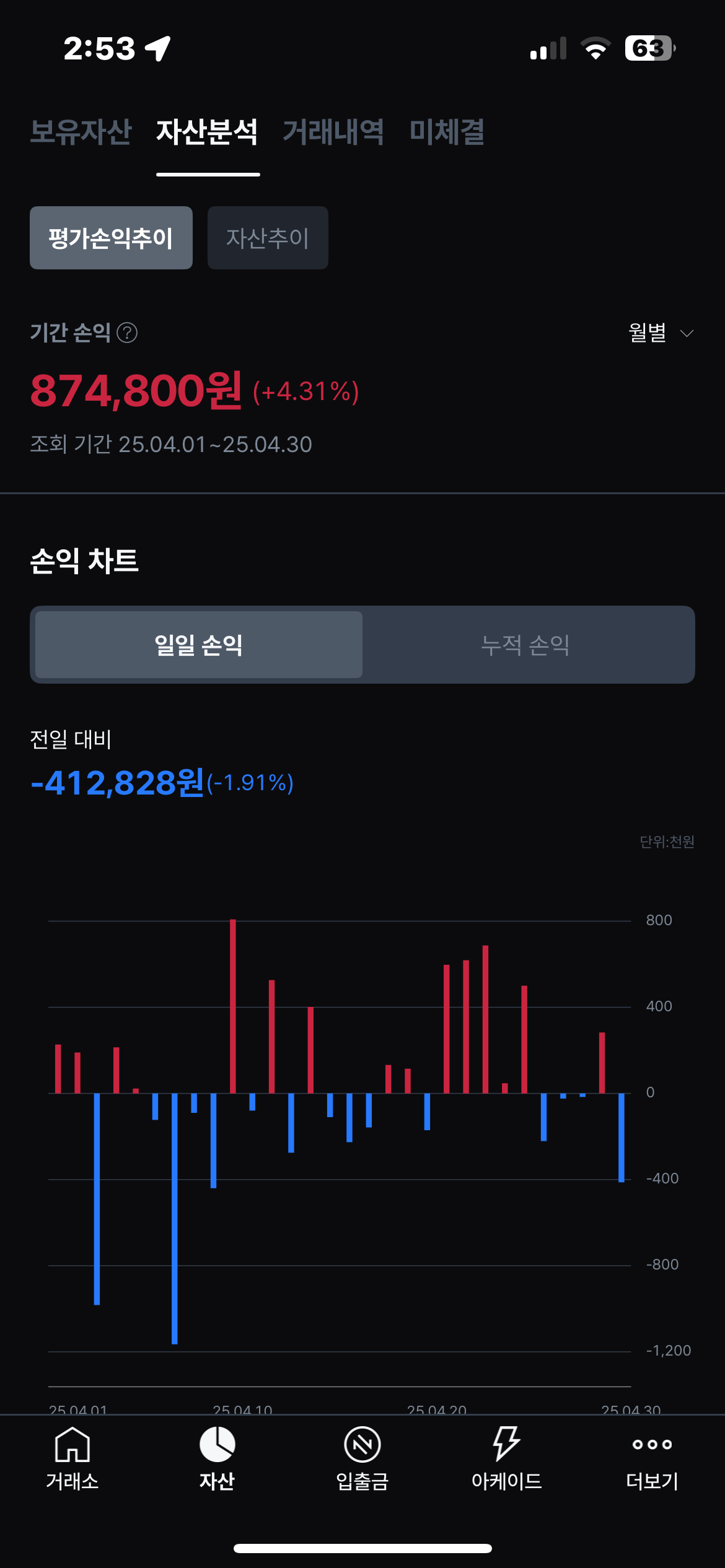Open 거래소 in bottom navigation
The height and width of the screenshot is (1568, 725).
point(72,1459)
